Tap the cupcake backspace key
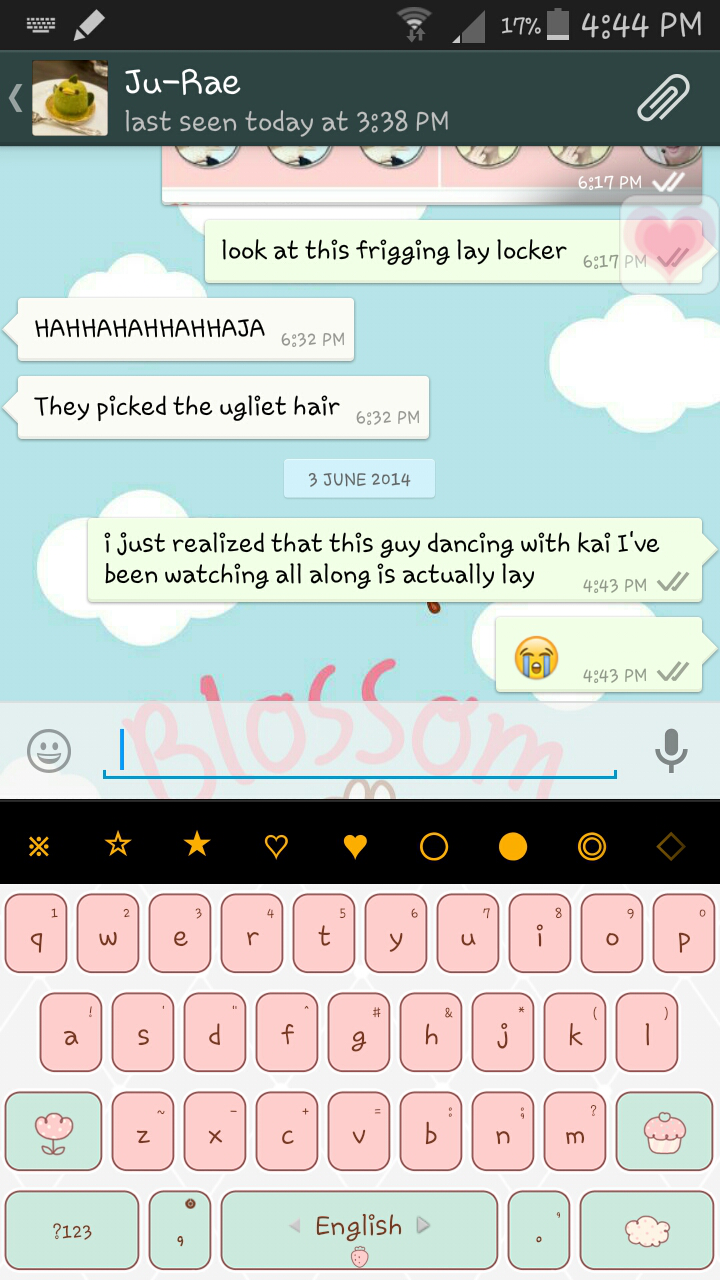This screenshot has height=1280, width=720. tap(664, 1131)
